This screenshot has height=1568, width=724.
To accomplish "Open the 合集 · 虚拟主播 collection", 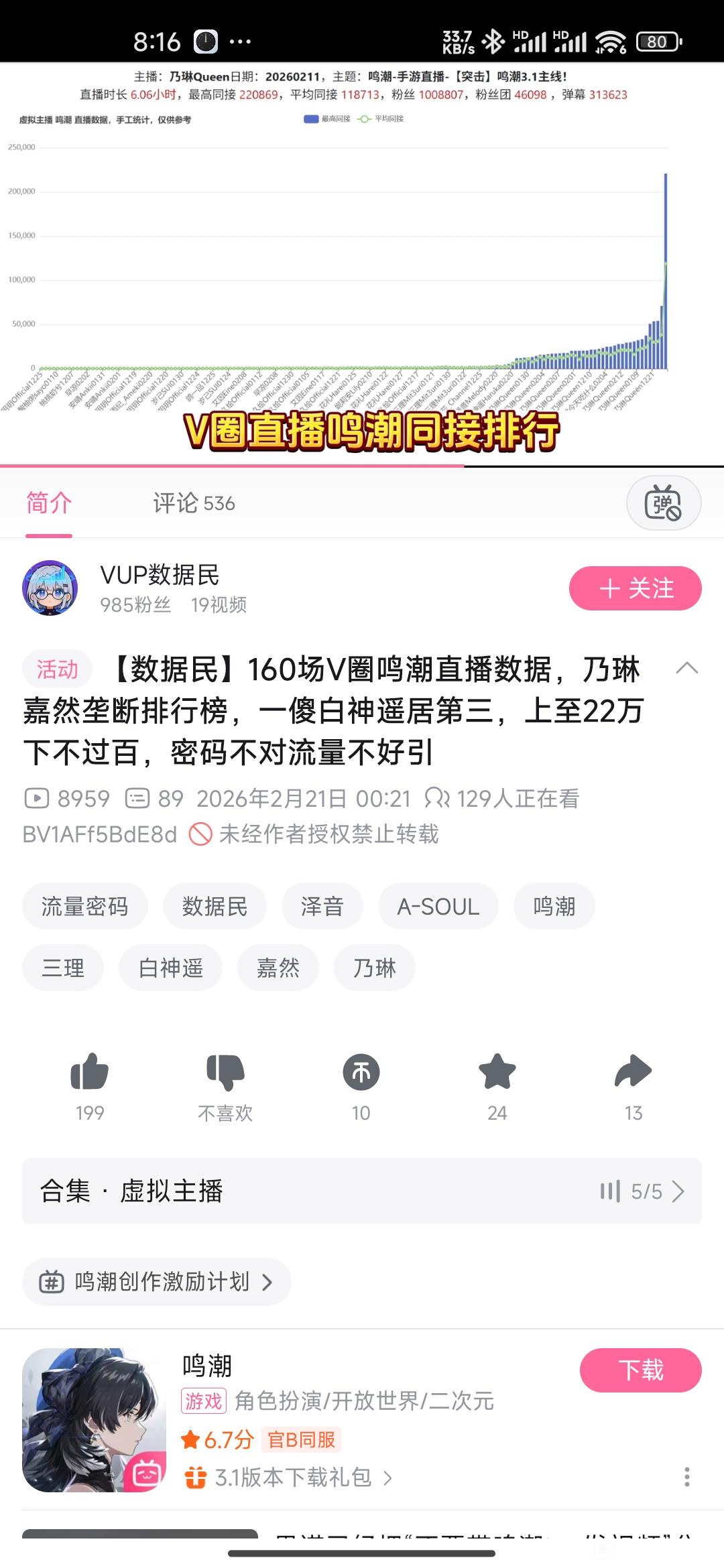I will (x=362, y=1191).
